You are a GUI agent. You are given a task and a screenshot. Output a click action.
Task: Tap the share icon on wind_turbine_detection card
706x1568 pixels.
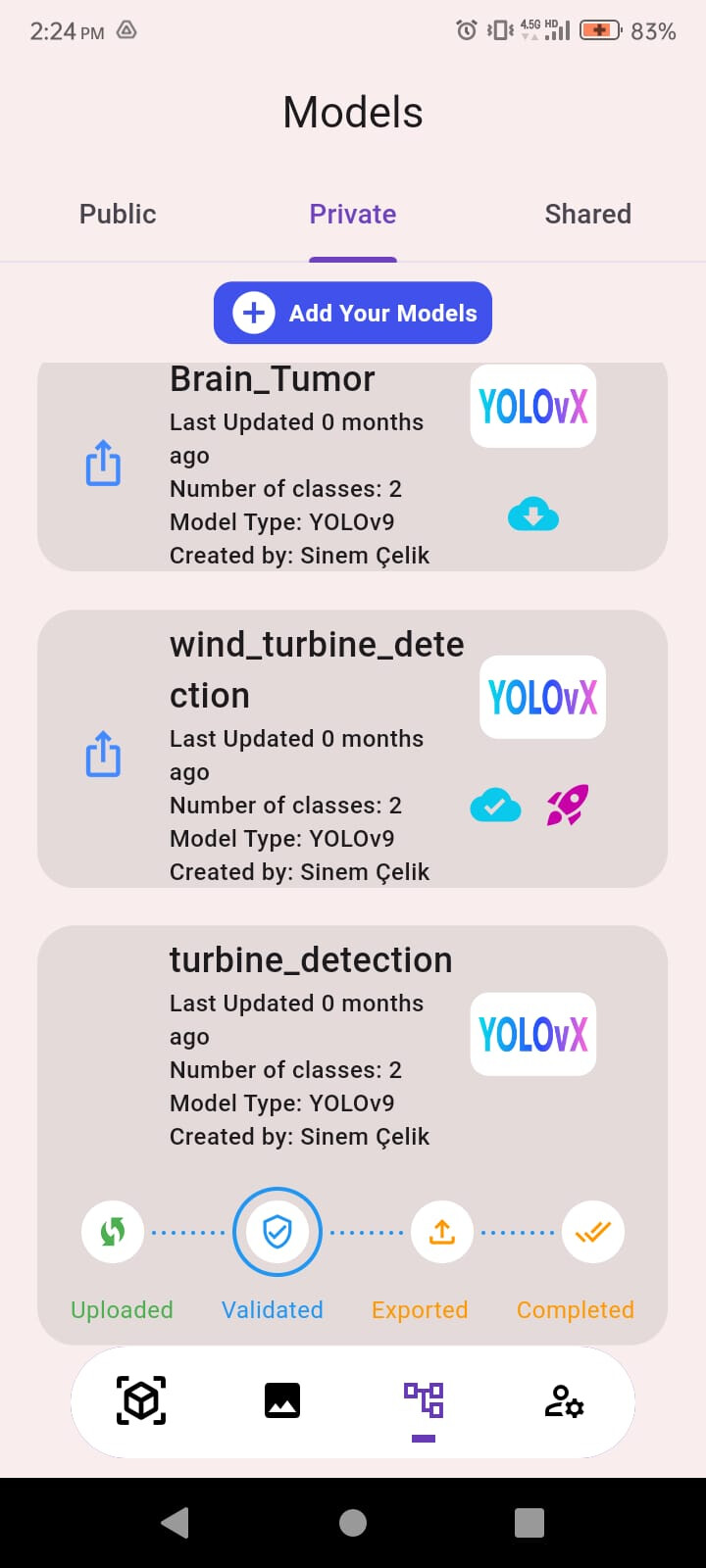point(103,754)
